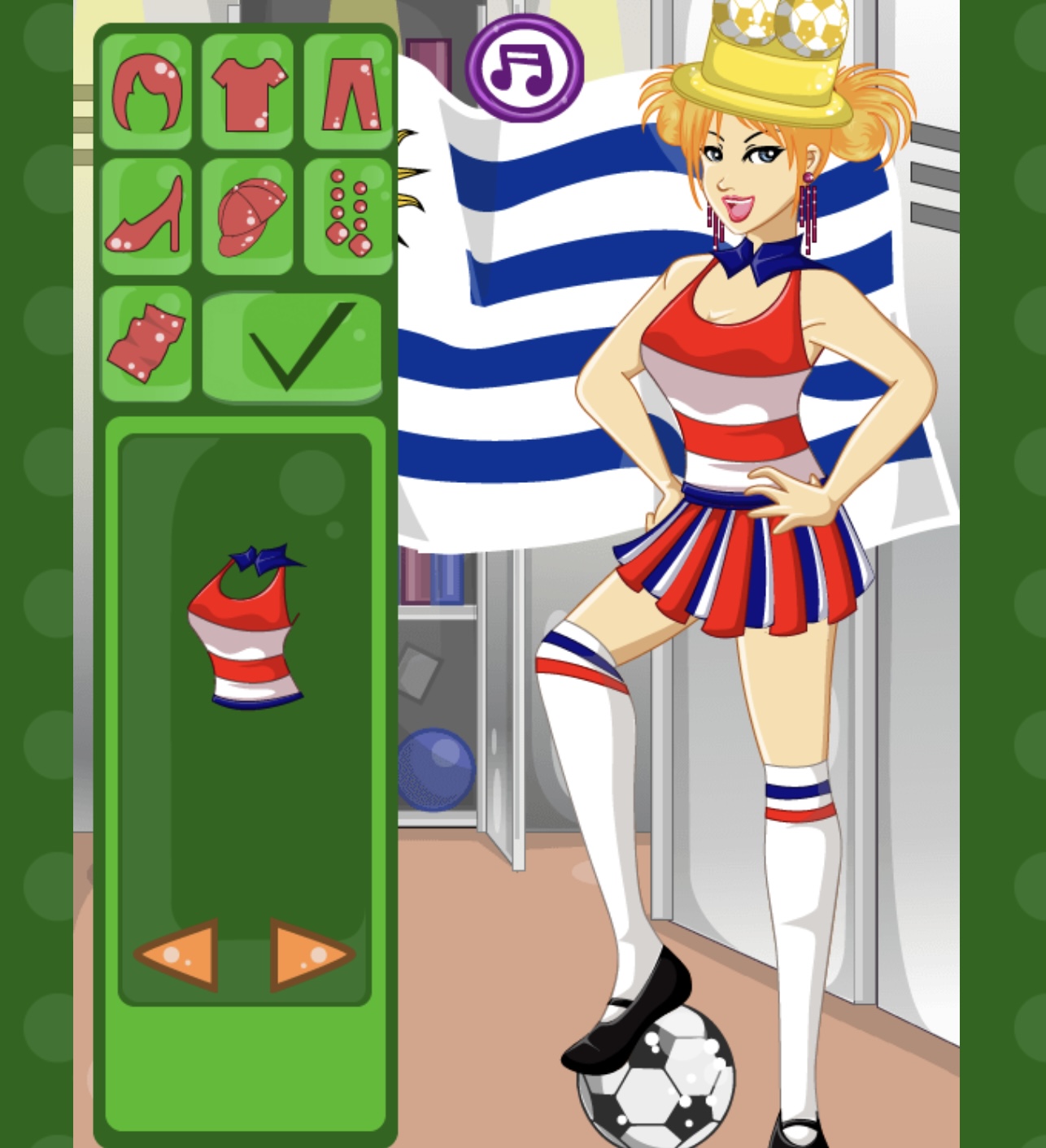The image size is (1046, 1148).
Task: Choose the high heel shoes category
Action: tap(146, 216)
